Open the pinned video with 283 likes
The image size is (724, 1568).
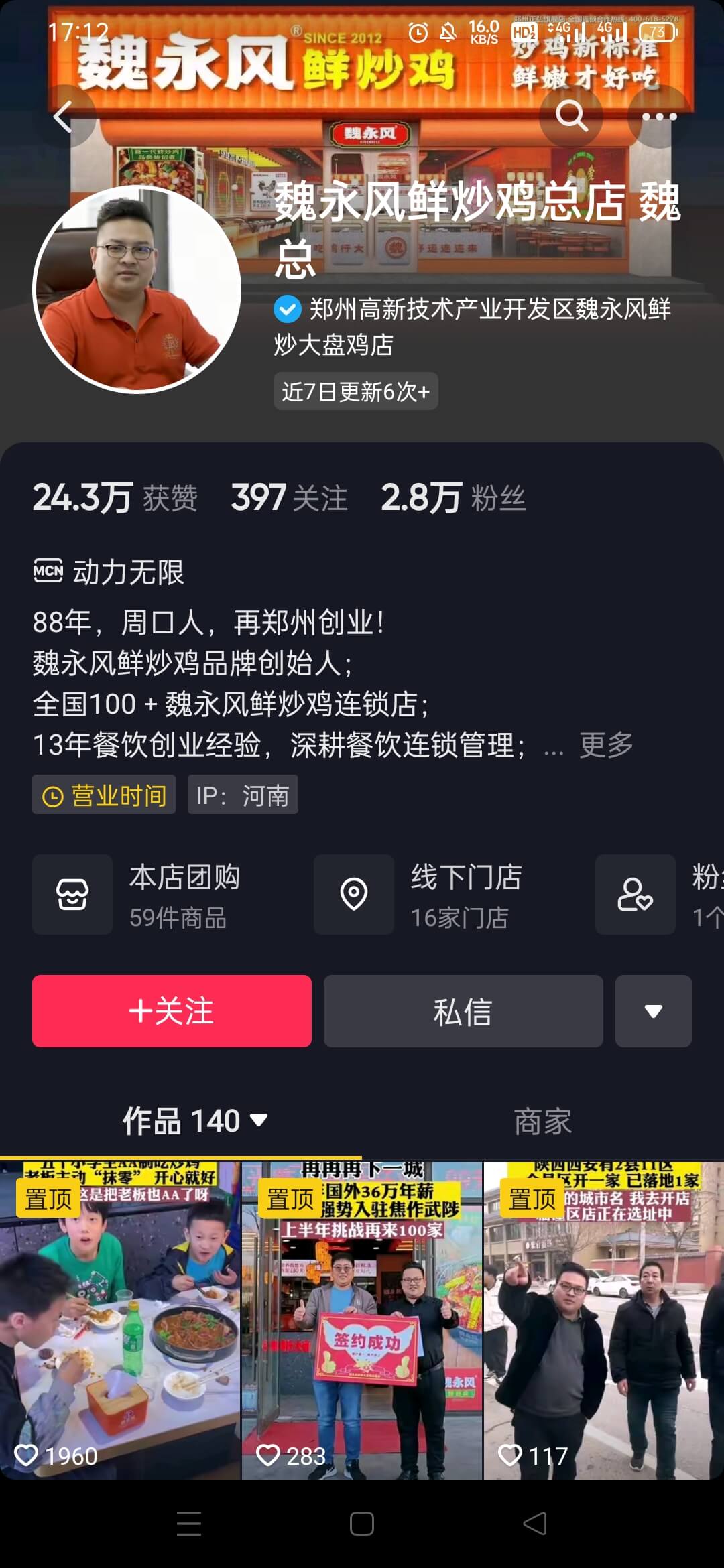(x=362, y=1320)
